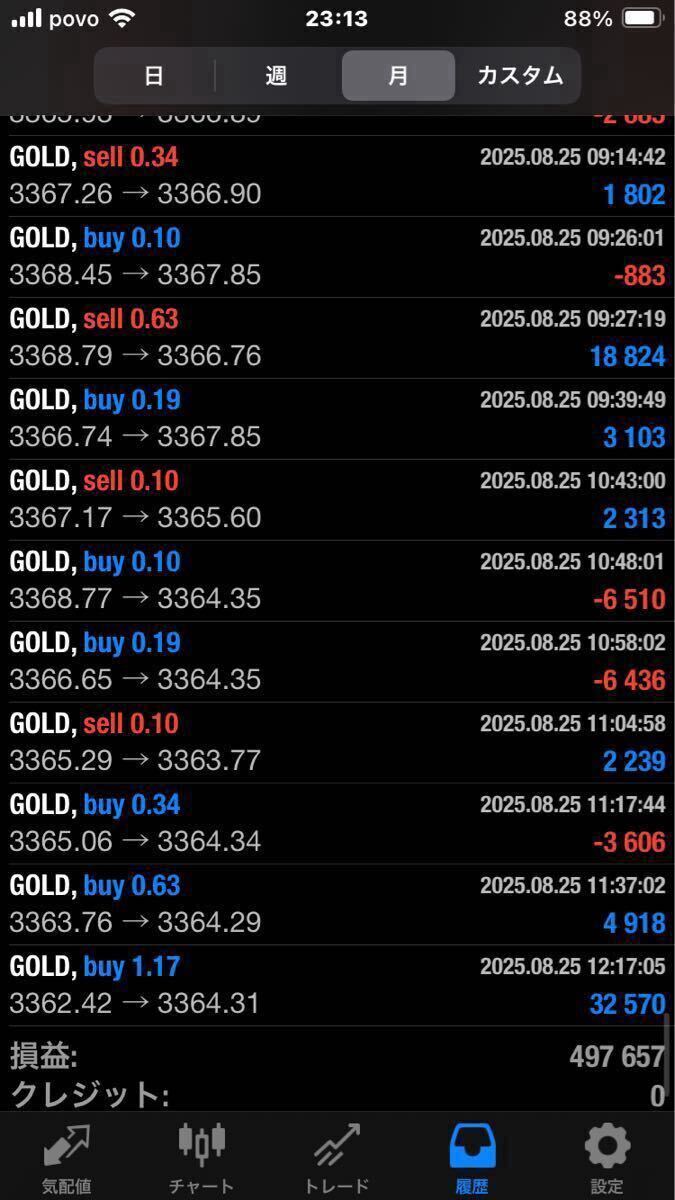675x1200 pixels.
Task: Select the 週 (week) period
Action: 277,76
